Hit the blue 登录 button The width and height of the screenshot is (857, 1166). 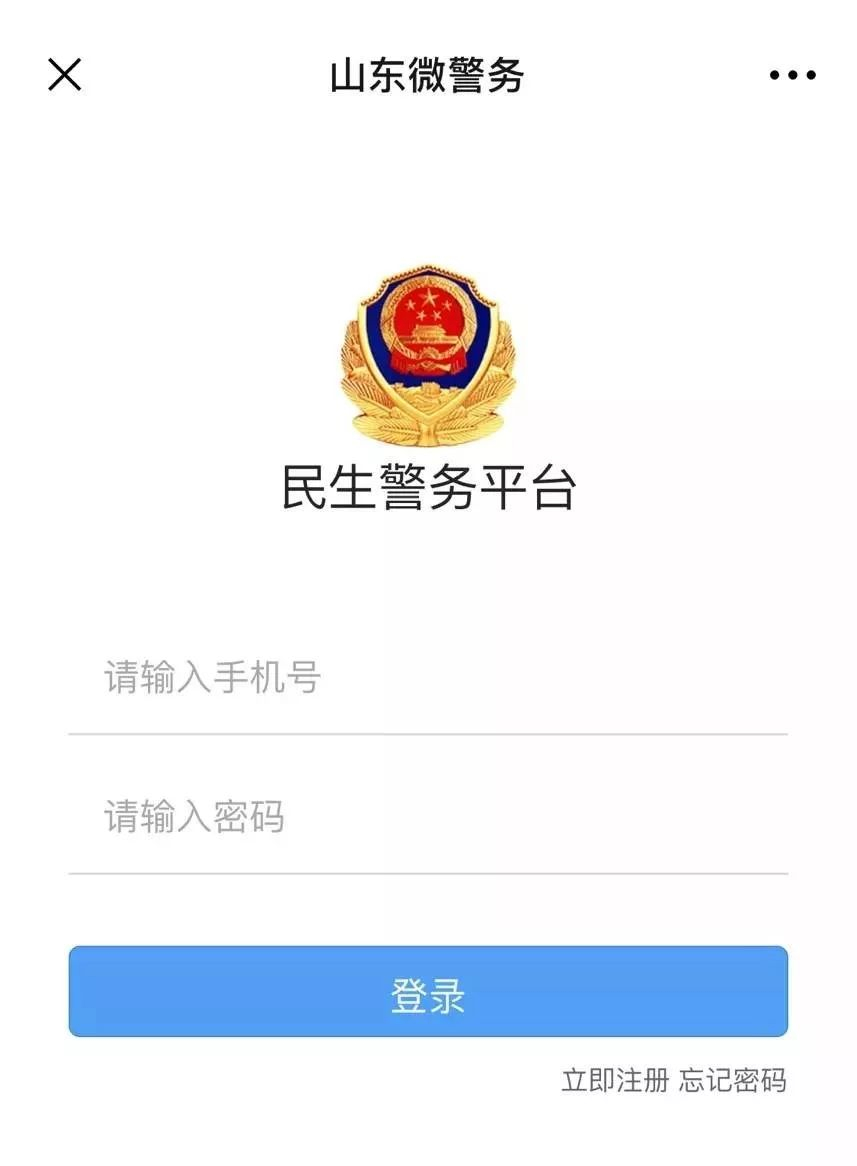[428, 992]
